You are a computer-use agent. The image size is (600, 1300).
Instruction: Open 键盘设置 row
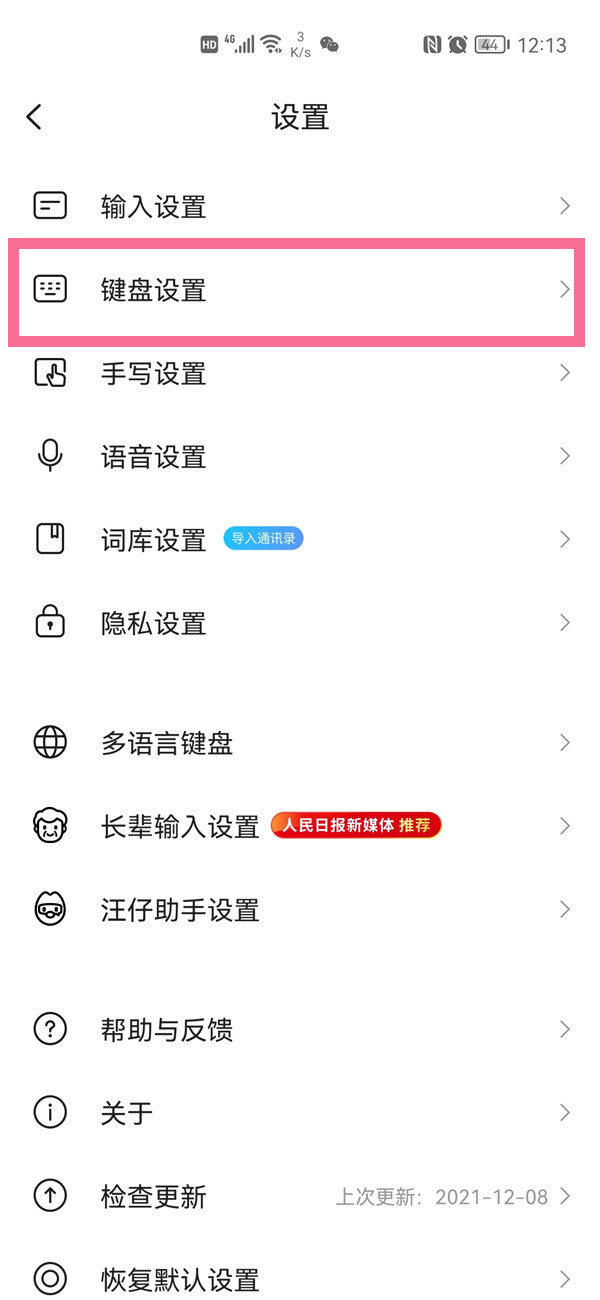pos(300,290)
